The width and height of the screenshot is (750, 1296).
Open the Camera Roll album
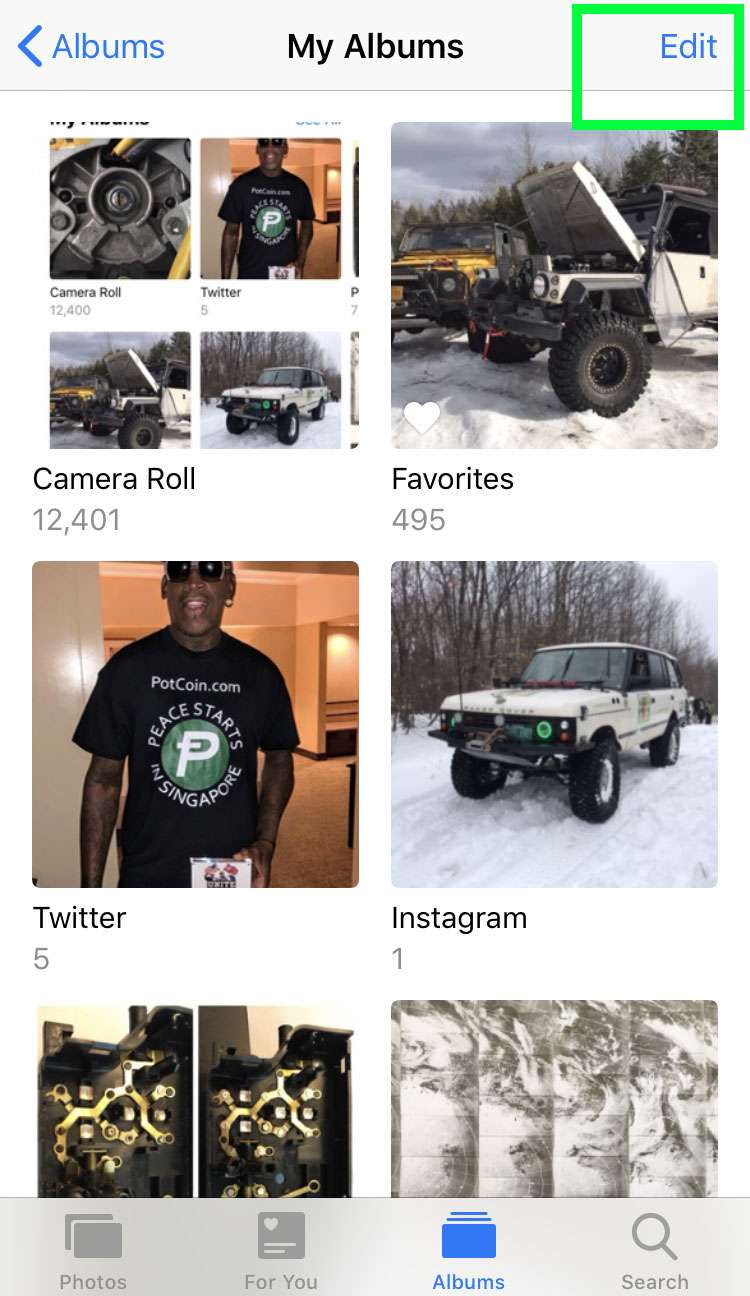195,285
